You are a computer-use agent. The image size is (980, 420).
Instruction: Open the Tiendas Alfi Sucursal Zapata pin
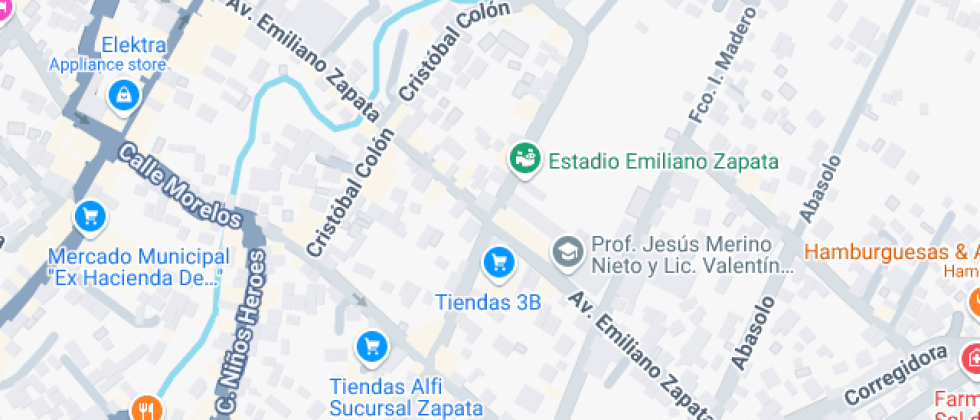tap(372, 347)
